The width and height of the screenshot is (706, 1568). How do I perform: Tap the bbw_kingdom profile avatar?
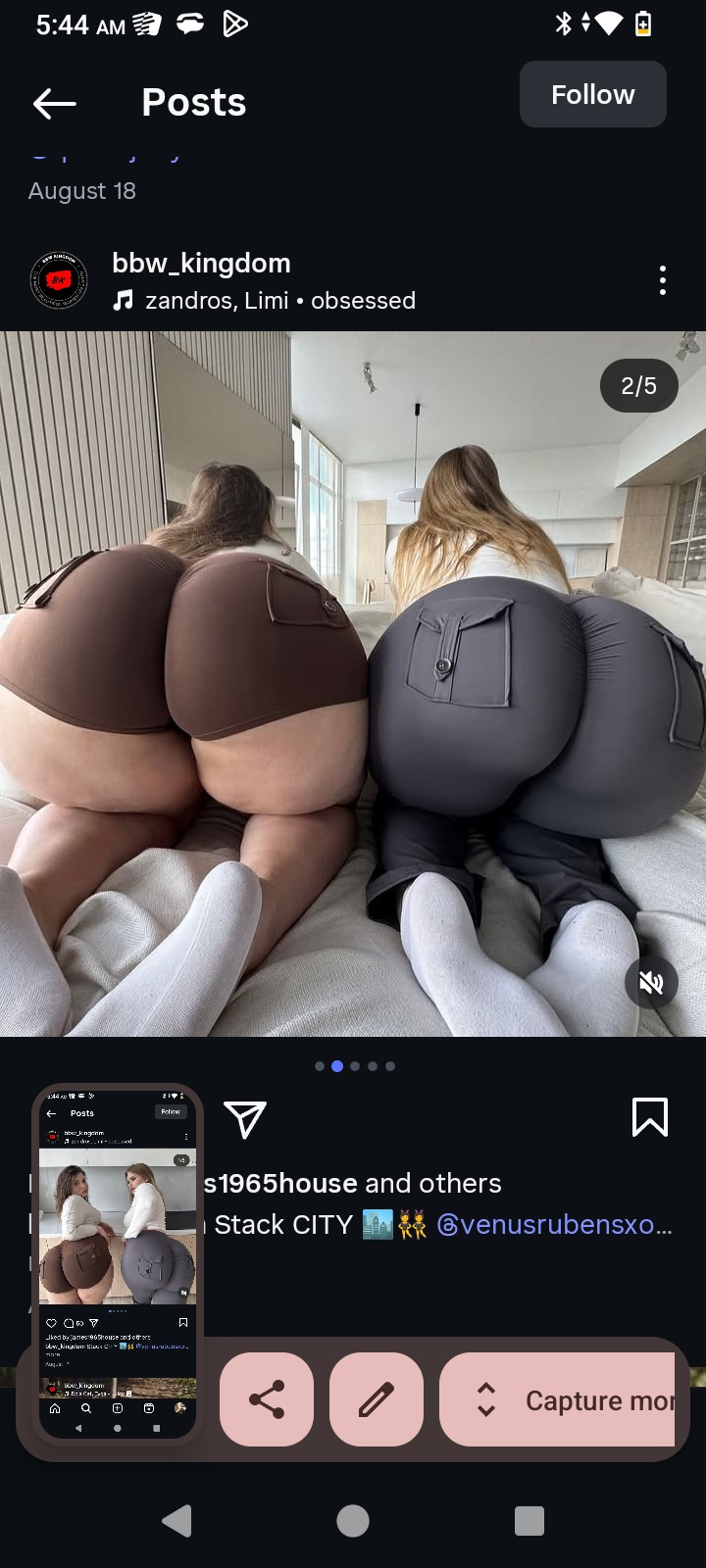pyautogui.click(x=59, y=280)
